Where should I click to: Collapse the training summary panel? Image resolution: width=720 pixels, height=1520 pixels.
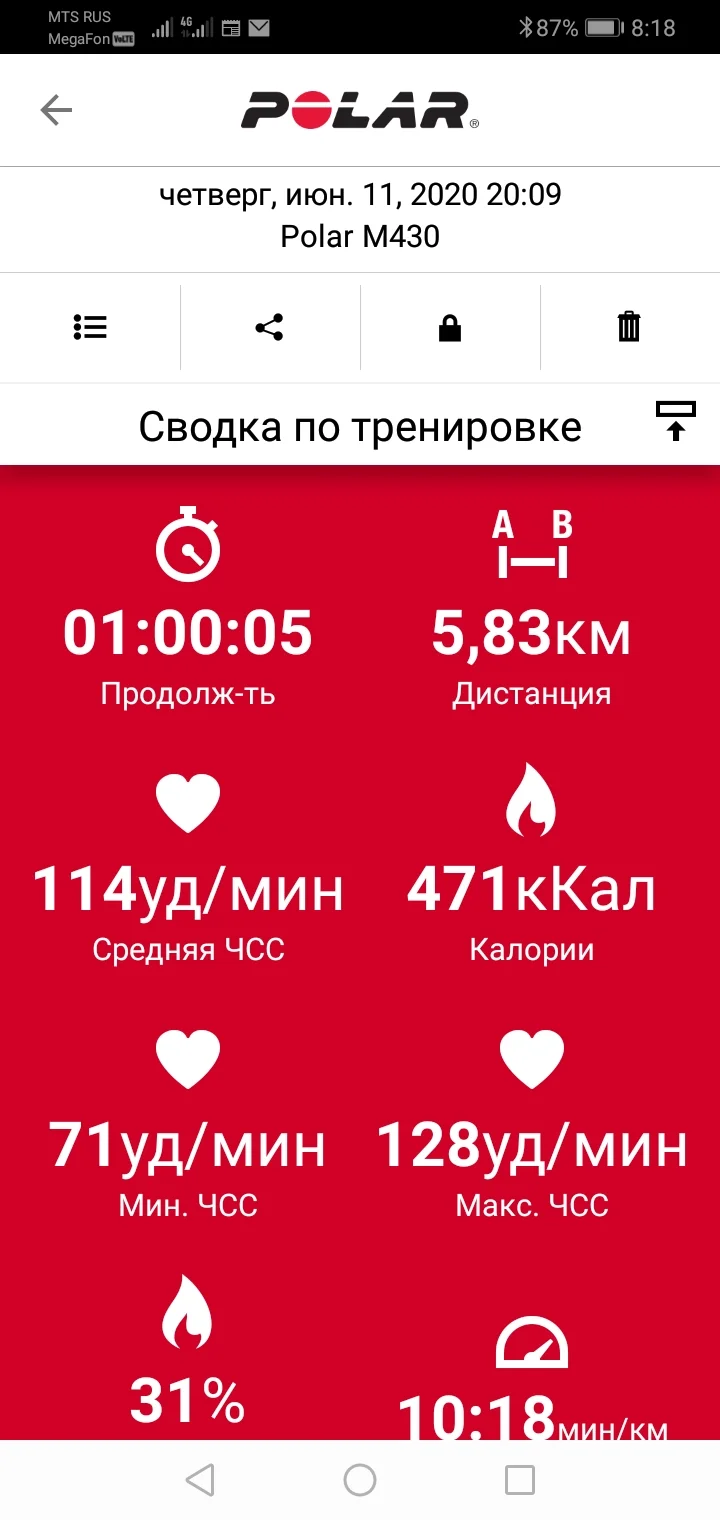pyautogui.click(x=676, y=421)
